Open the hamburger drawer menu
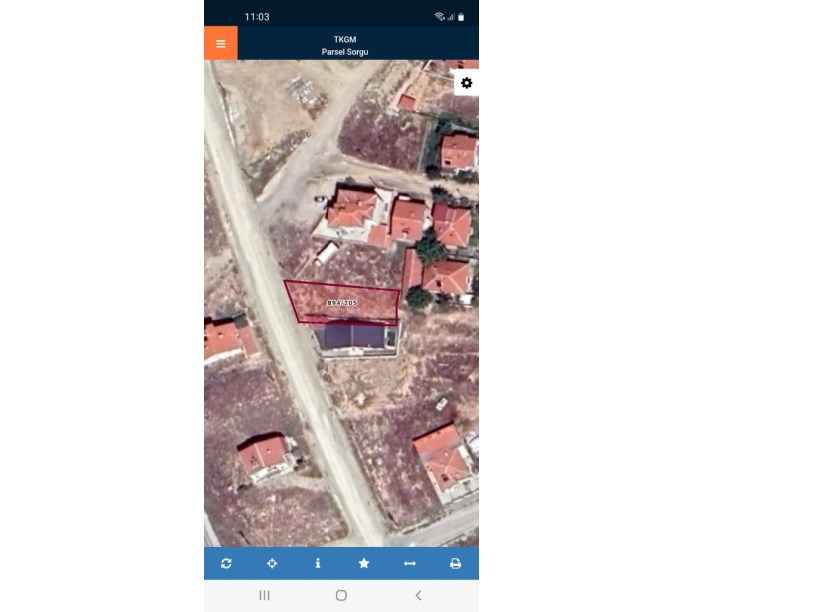Image resolution: width=816 pixels, height=612 pixels. (220, 44)
